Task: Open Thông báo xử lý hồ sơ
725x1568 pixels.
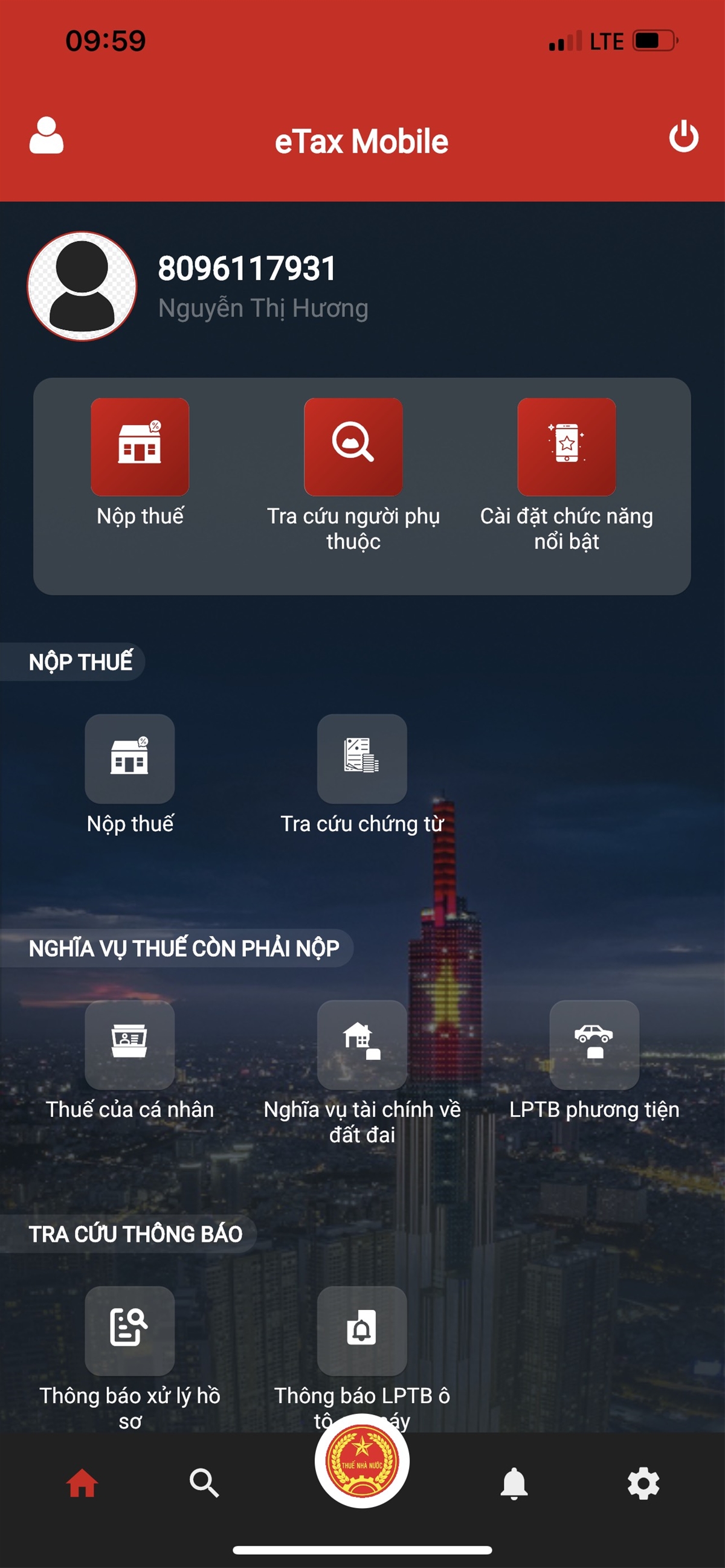Action: tap(130, 1331)
